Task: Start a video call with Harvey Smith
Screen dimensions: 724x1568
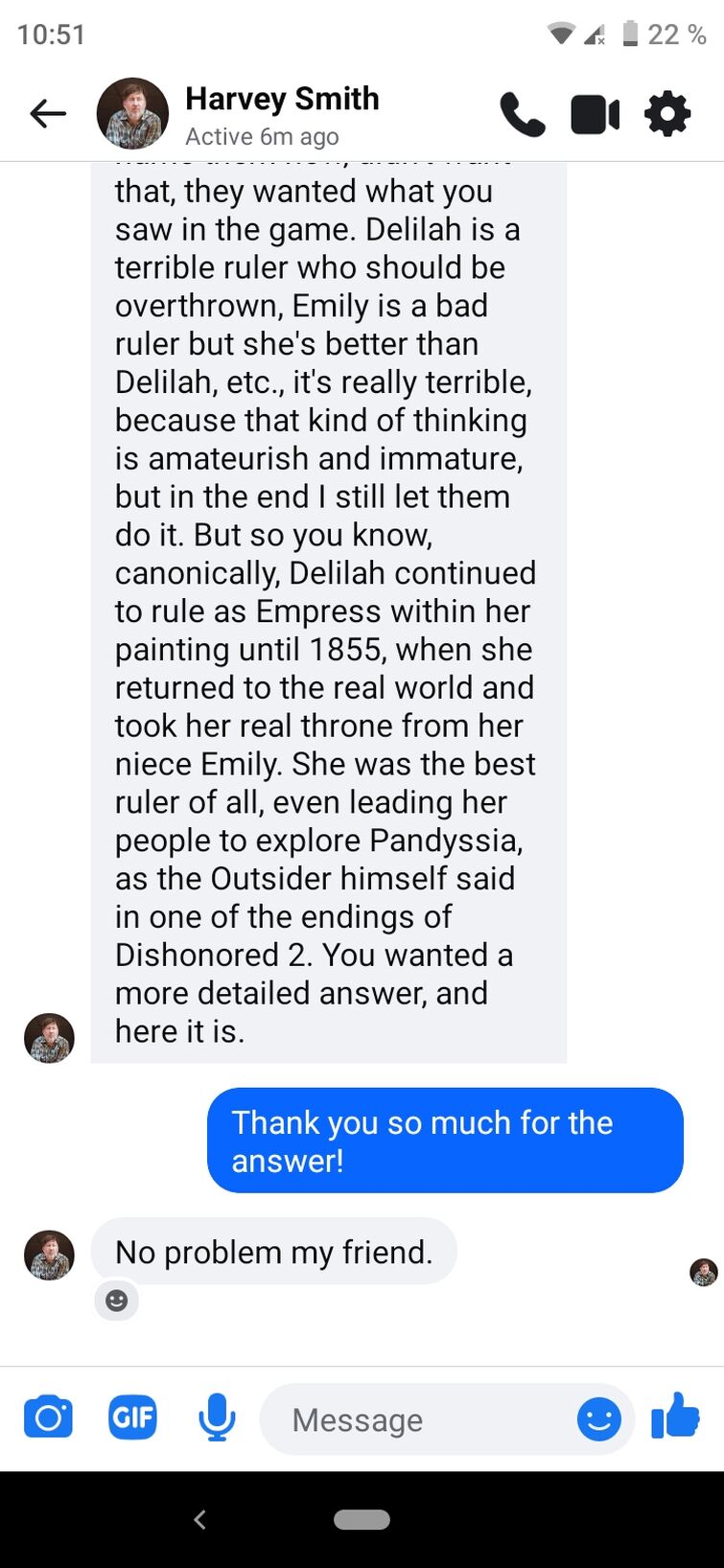Action: pos(595,114)
